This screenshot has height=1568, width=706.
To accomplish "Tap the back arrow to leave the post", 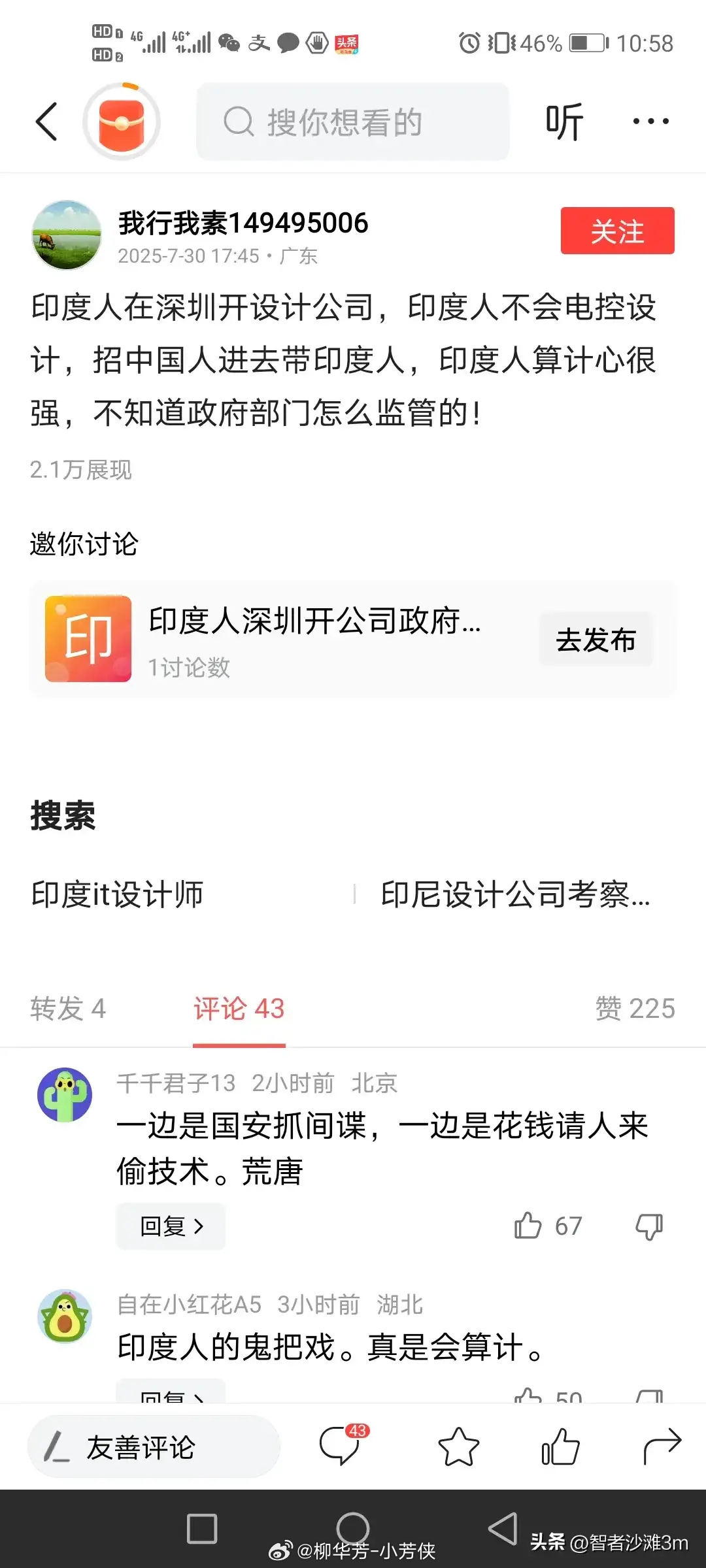I will pyautogui.click(x=46, y=122).
